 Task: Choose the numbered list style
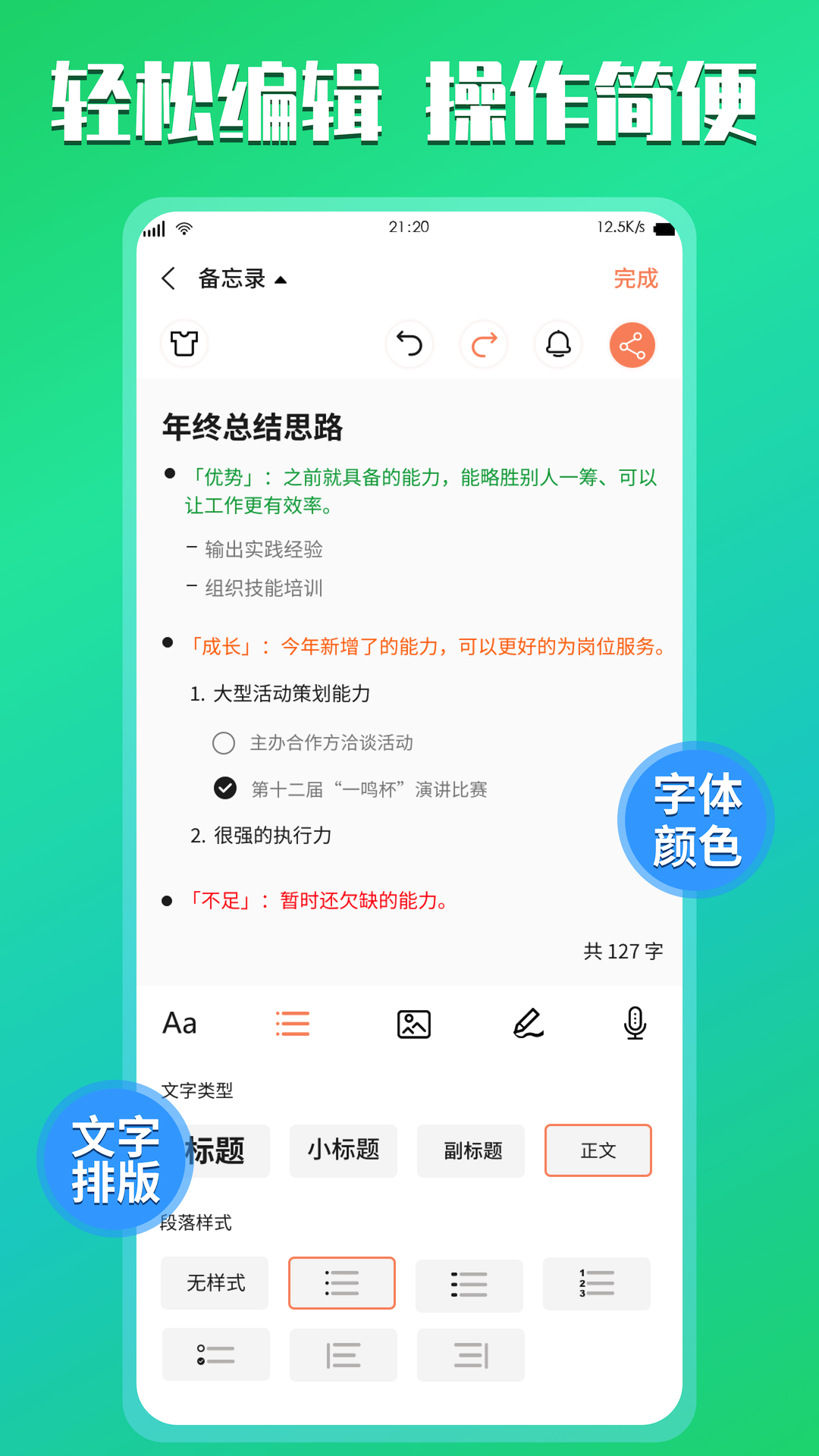(597, 1283)
